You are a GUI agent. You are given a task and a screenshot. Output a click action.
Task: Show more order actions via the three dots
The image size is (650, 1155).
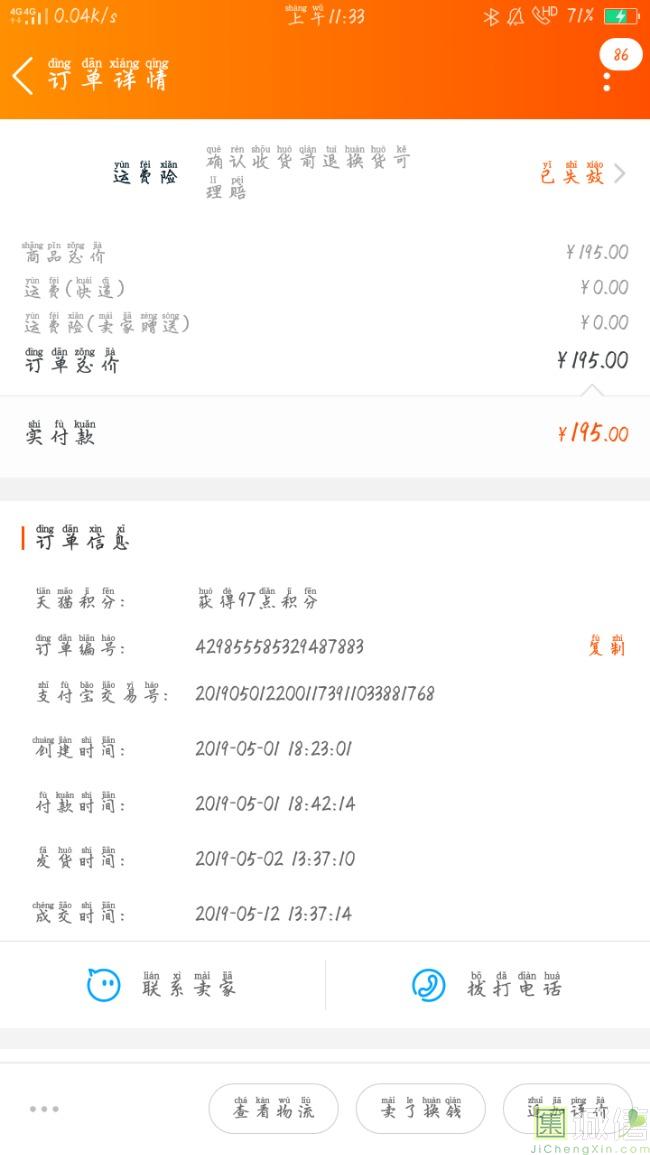pos(44,1109)
